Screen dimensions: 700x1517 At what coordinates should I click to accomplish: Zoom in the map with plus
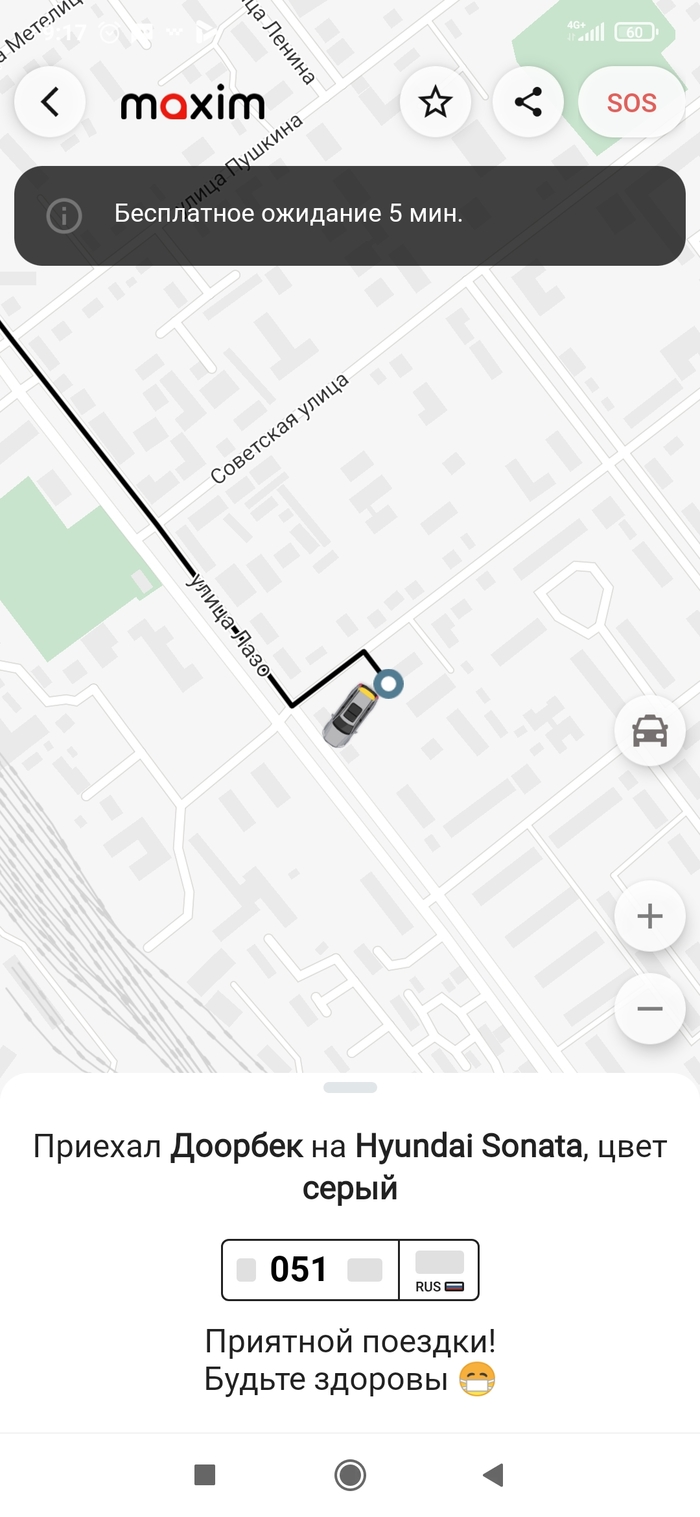(650, 916)
